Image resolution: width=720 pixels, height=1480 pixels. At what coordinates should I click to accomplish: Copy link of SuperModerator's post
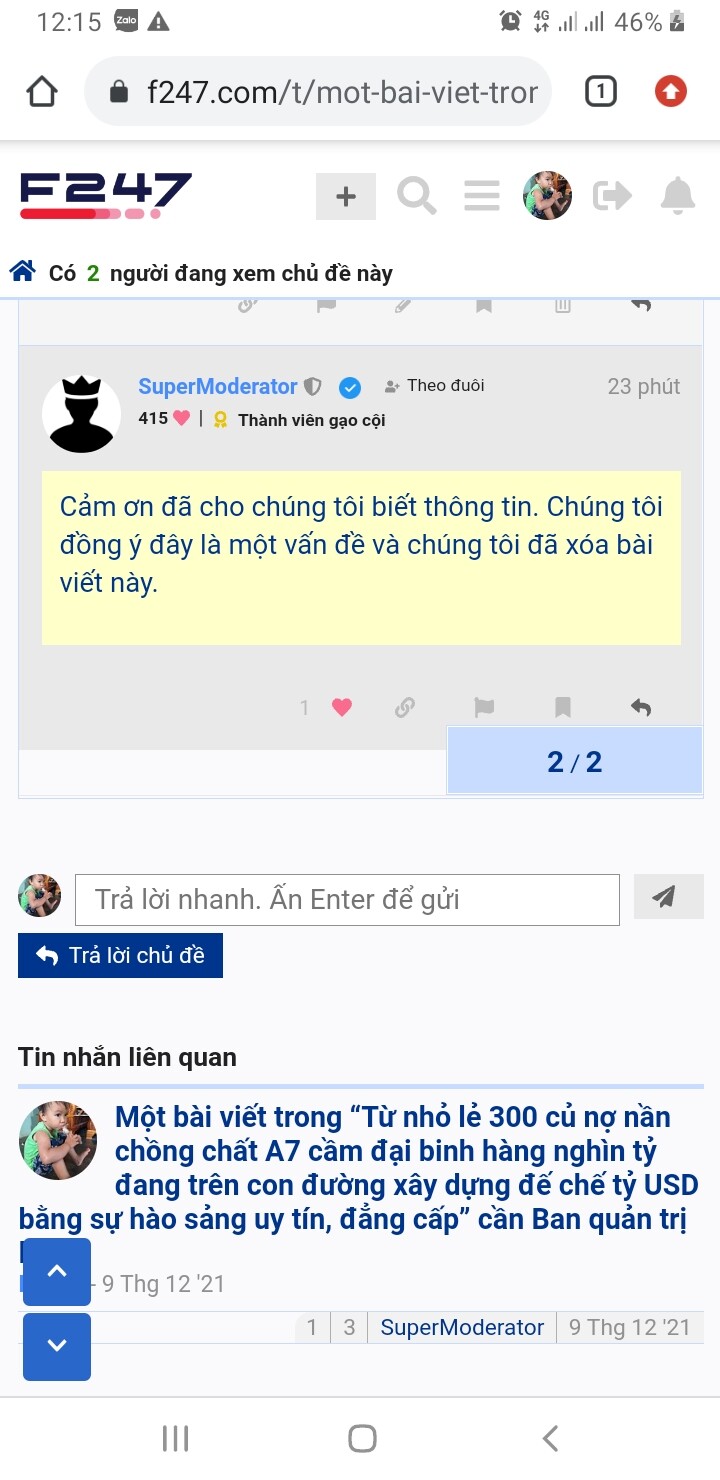(405, 708)
